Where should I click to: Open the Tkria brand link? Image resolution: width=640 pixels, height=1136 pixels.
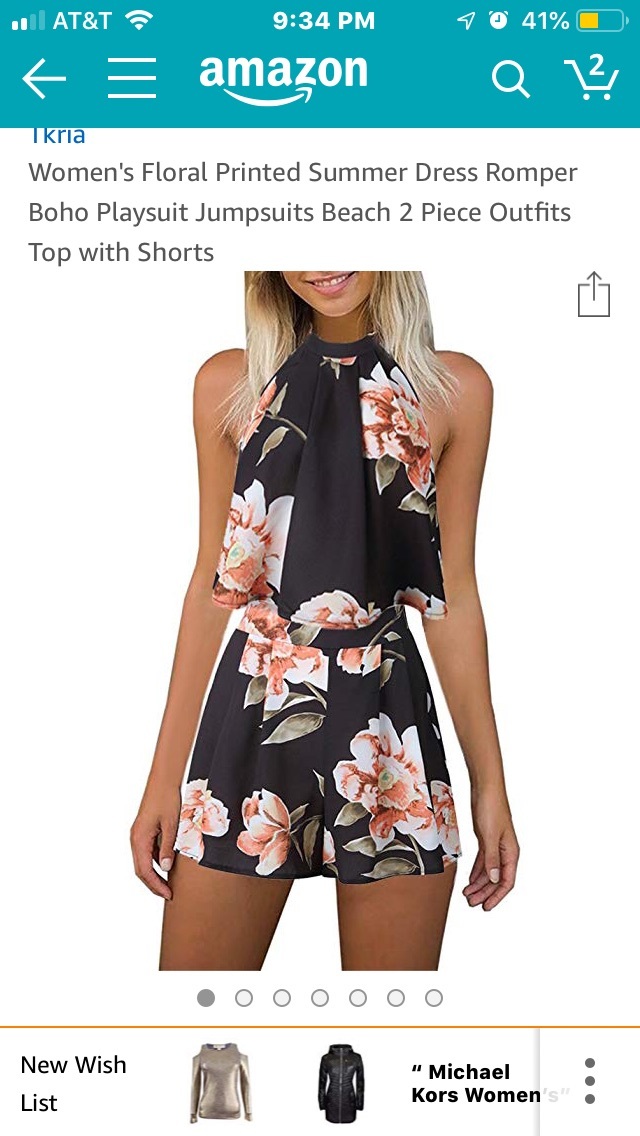(57, 136)
